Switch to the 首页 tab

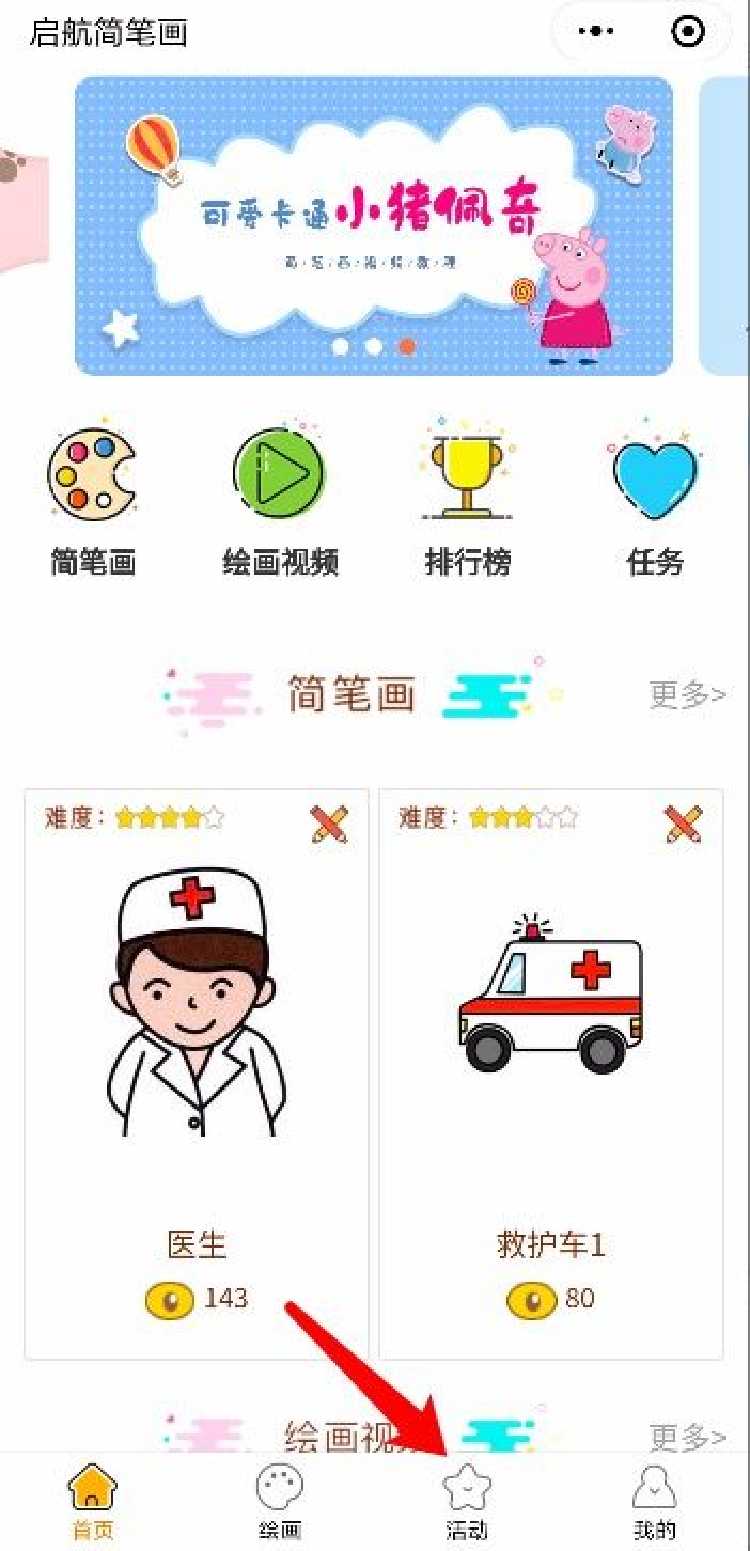tap(92, 1502)
